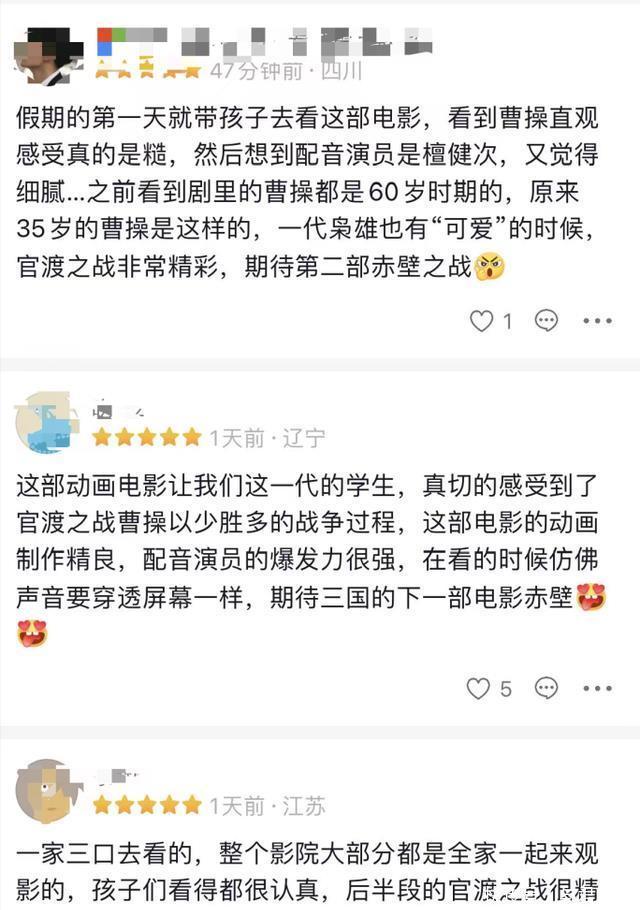Screen dimensions: 640x910
Task: Open the Liaoning reviewer's profile avatar
Action: pos(48,423)
